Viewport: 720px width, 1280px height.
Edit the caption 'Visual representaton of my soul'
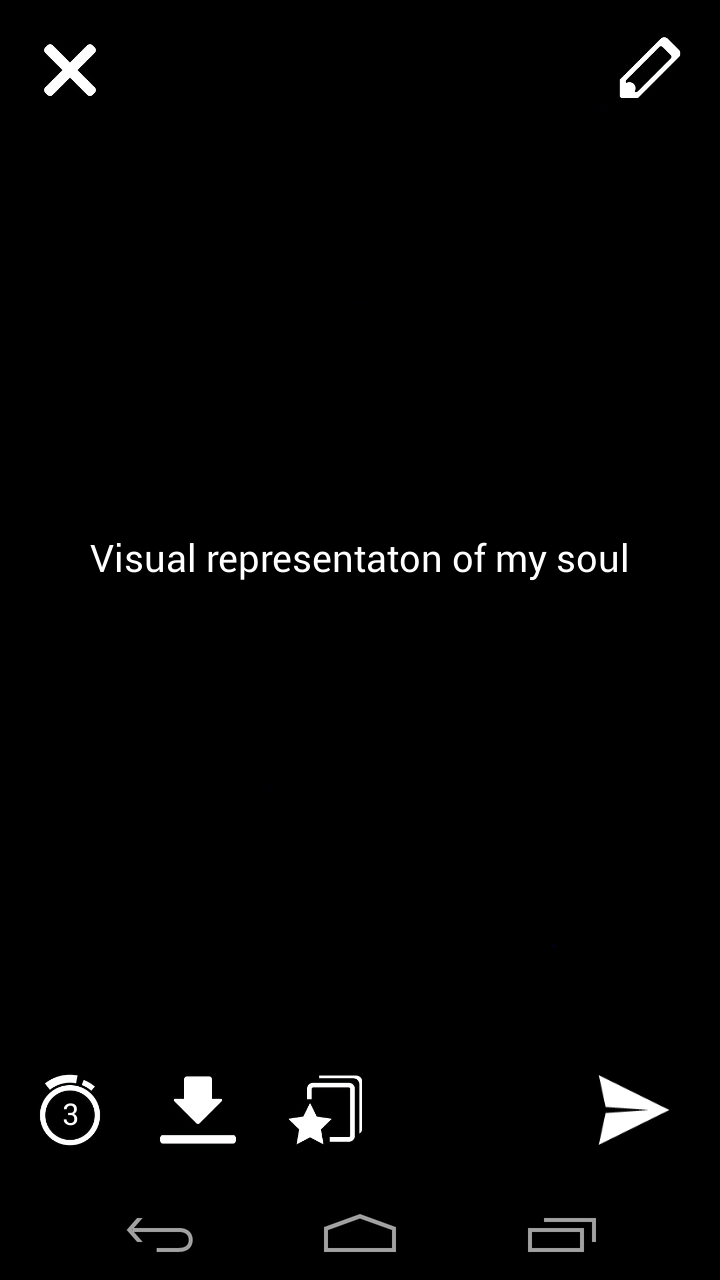360,559
